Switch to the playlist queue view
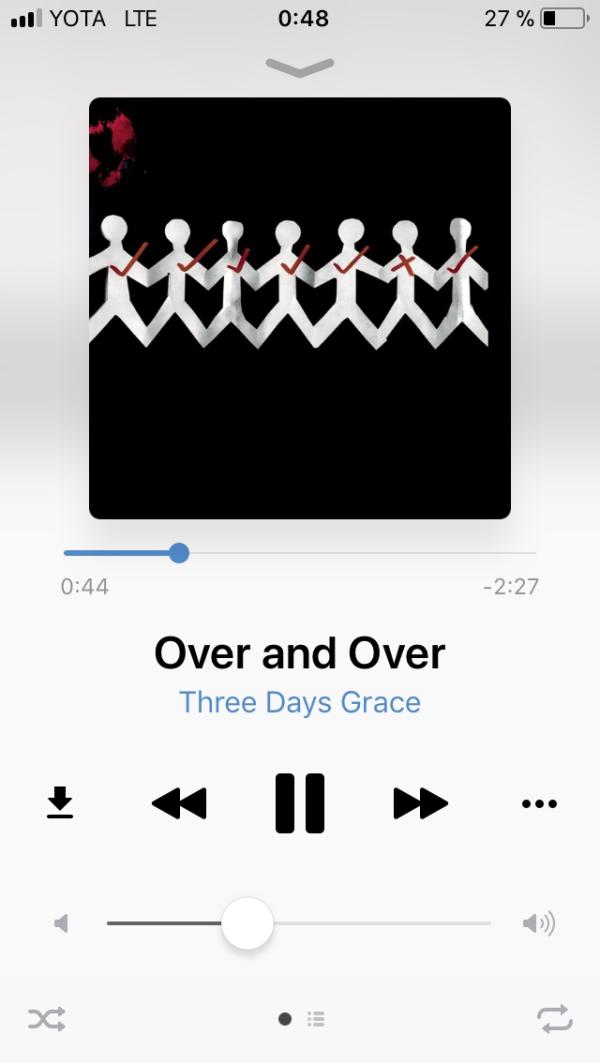 click(x=316, y=1019)
